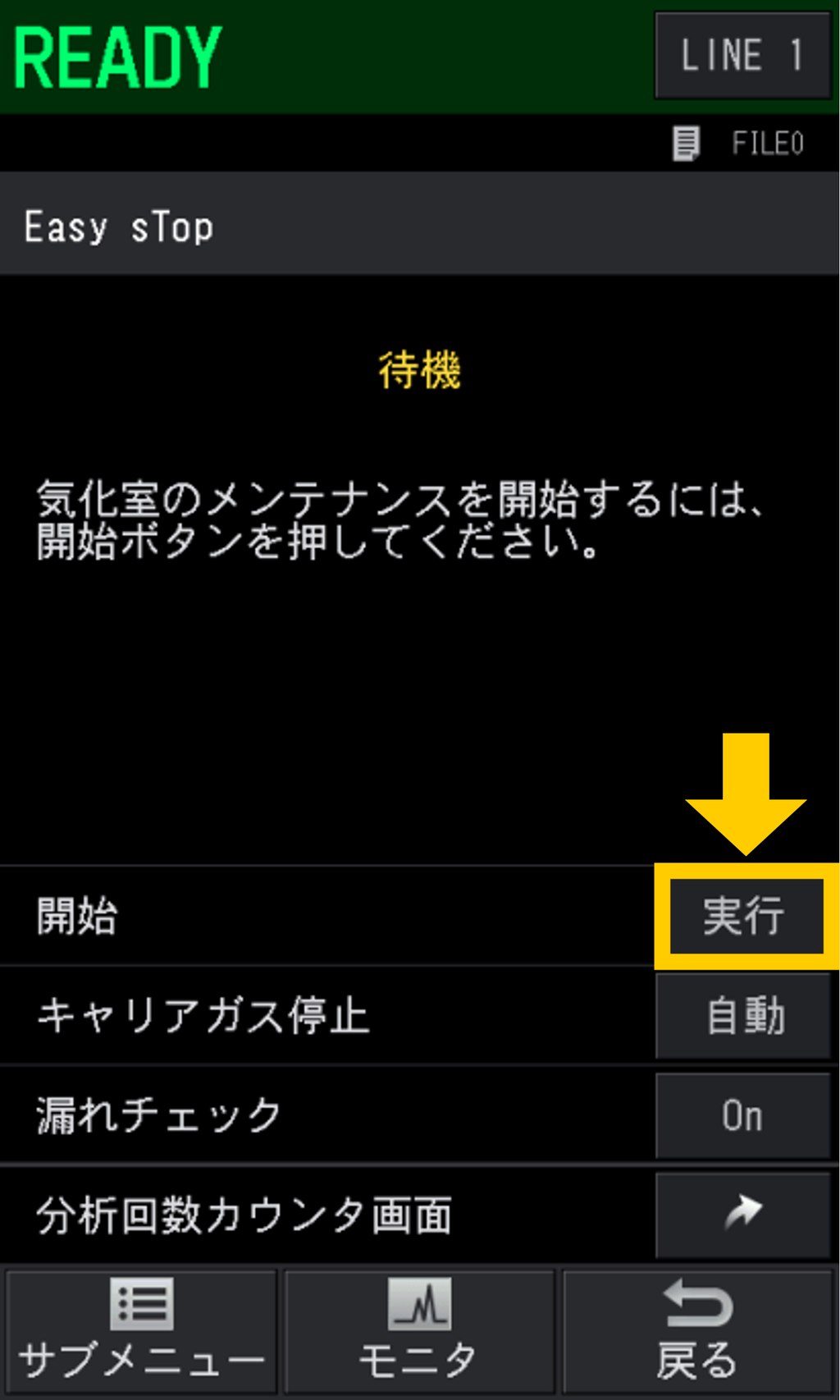Tap 実行 to start maintenance
Screen dimensions: 840x1400
click(x=746, y=916)
